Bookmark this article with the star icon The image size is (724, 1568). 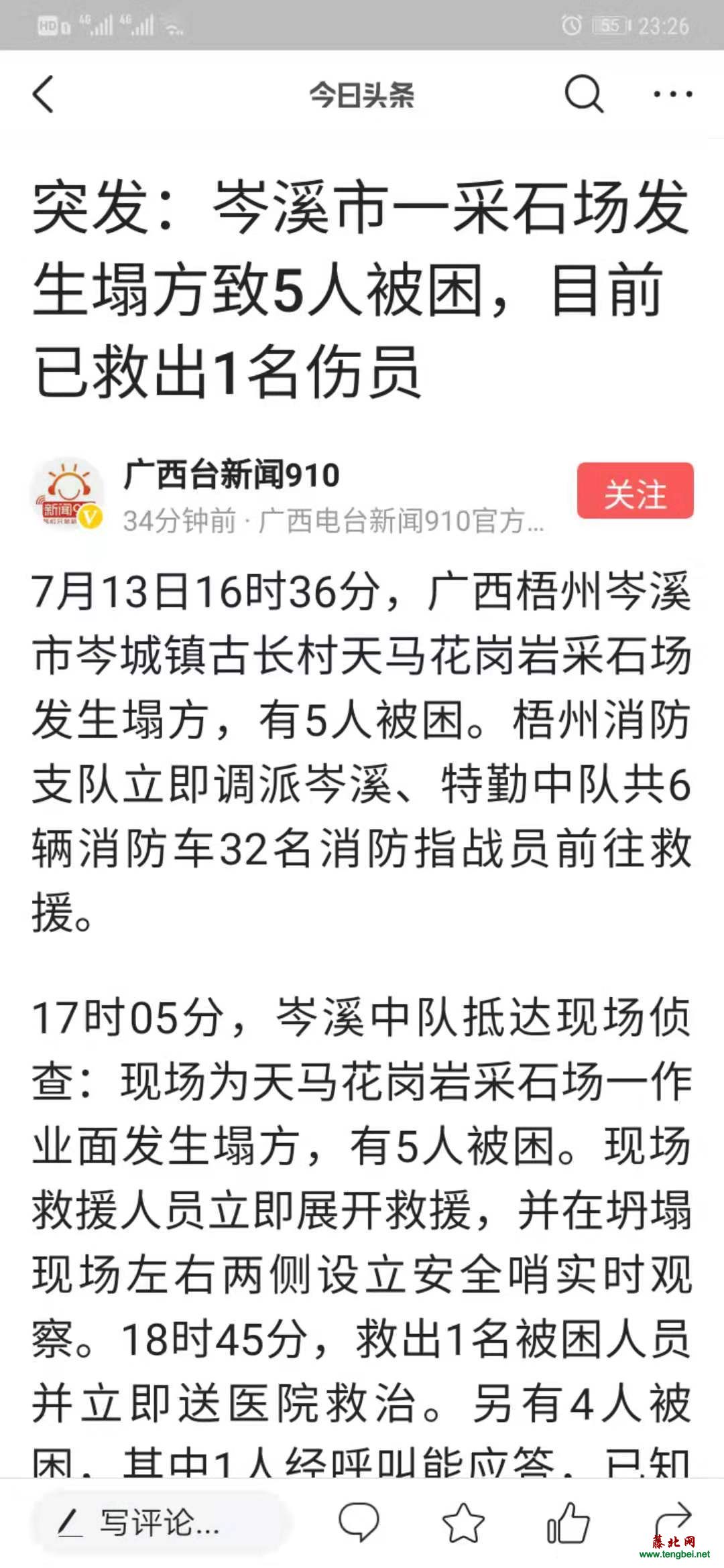[x=463, y=1522]
